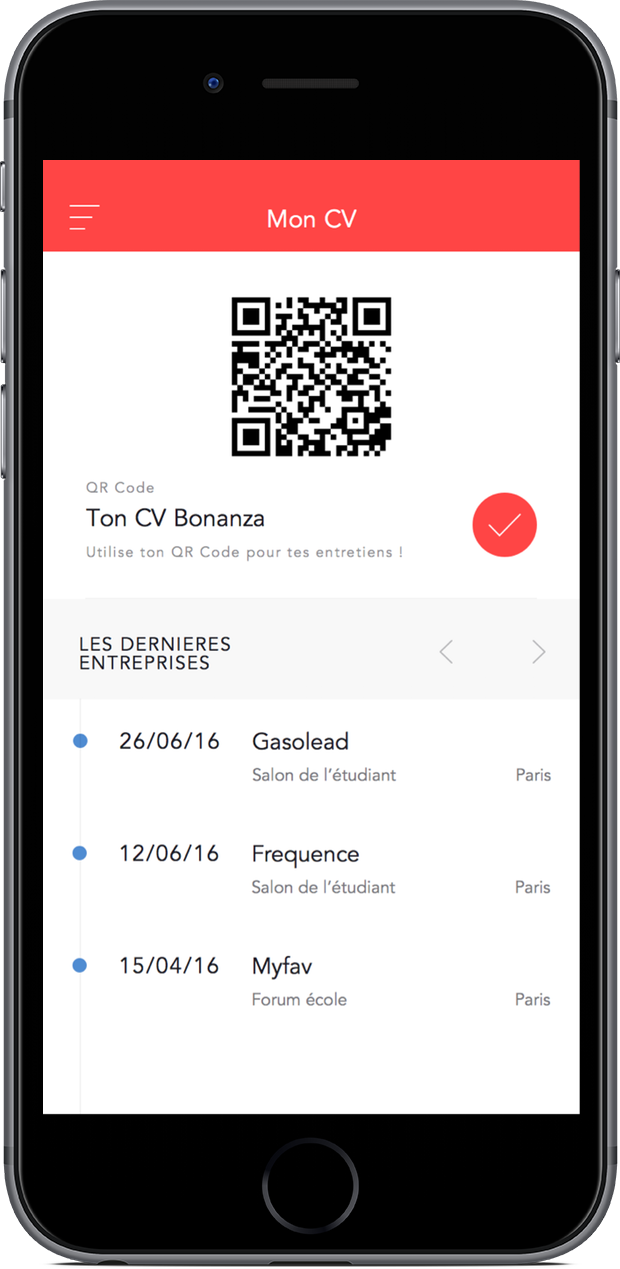The height and width of the screenshot is (1269, 620).
Task: Tap the red checkmark button
Action: click(x=504, y=524)
